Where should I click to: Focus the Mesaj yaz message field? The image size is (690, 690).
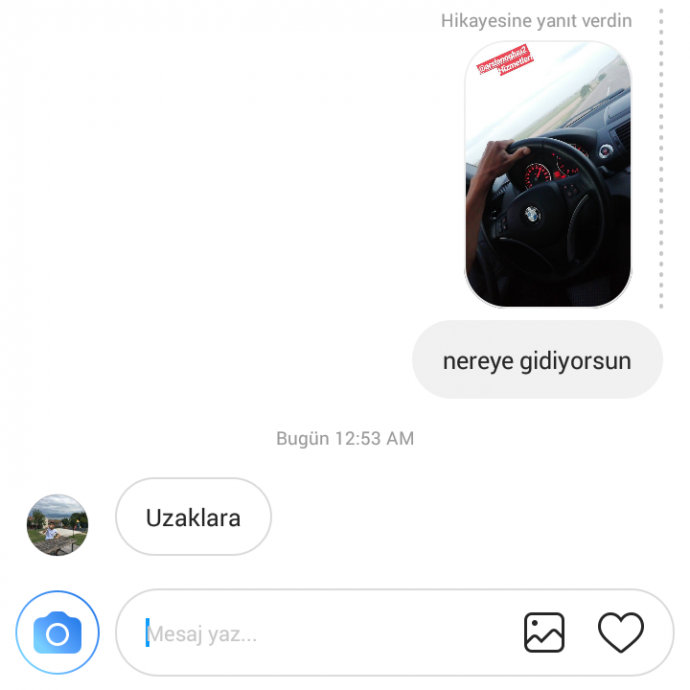pos(320,633)
